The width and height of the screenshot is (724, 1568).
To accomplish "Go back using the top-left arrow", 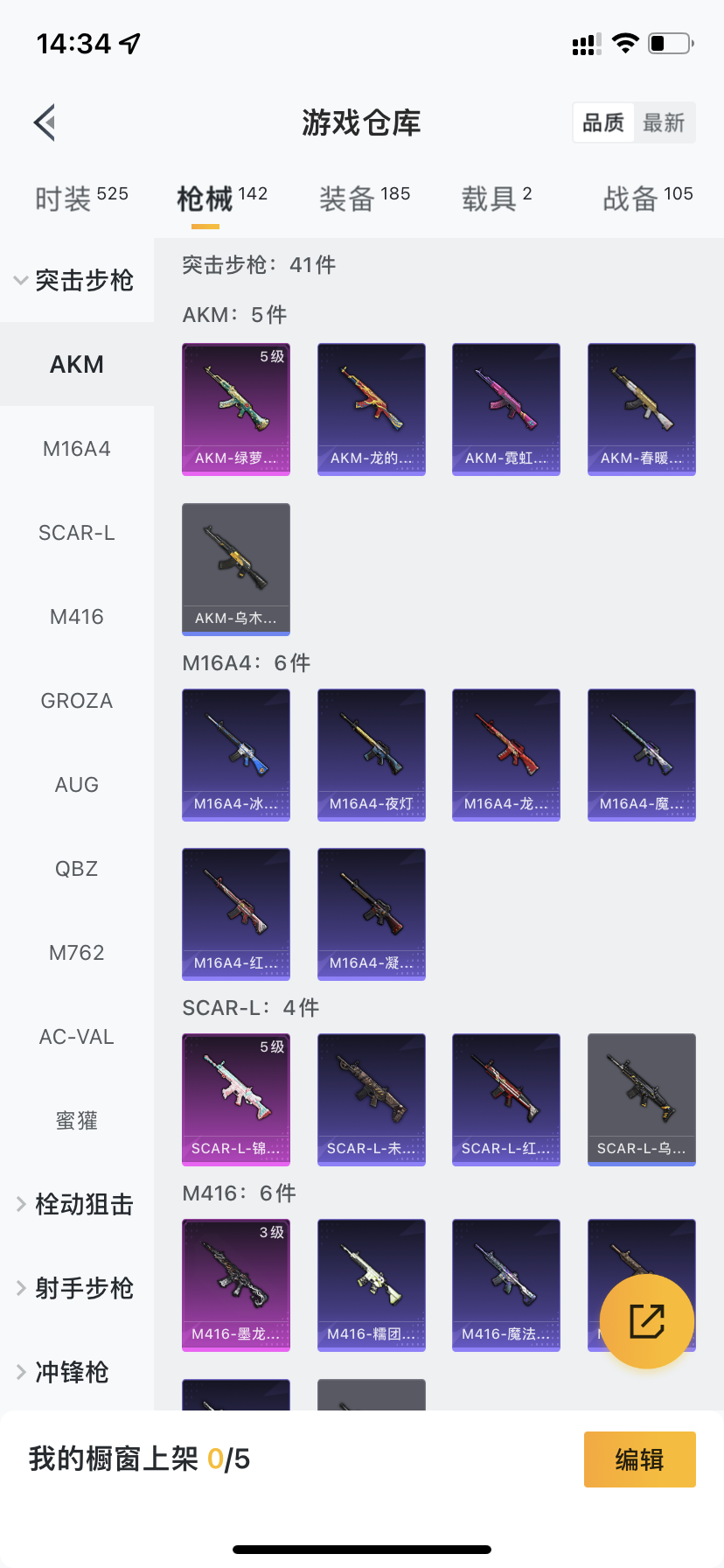I will point(45,122).
